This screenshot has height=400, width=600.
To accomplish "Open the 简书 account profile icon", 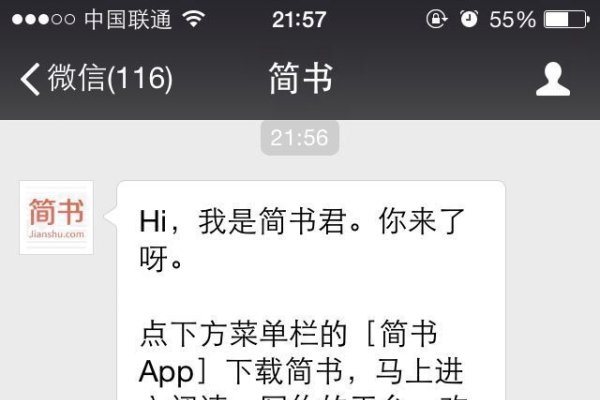I will point(553,79).
